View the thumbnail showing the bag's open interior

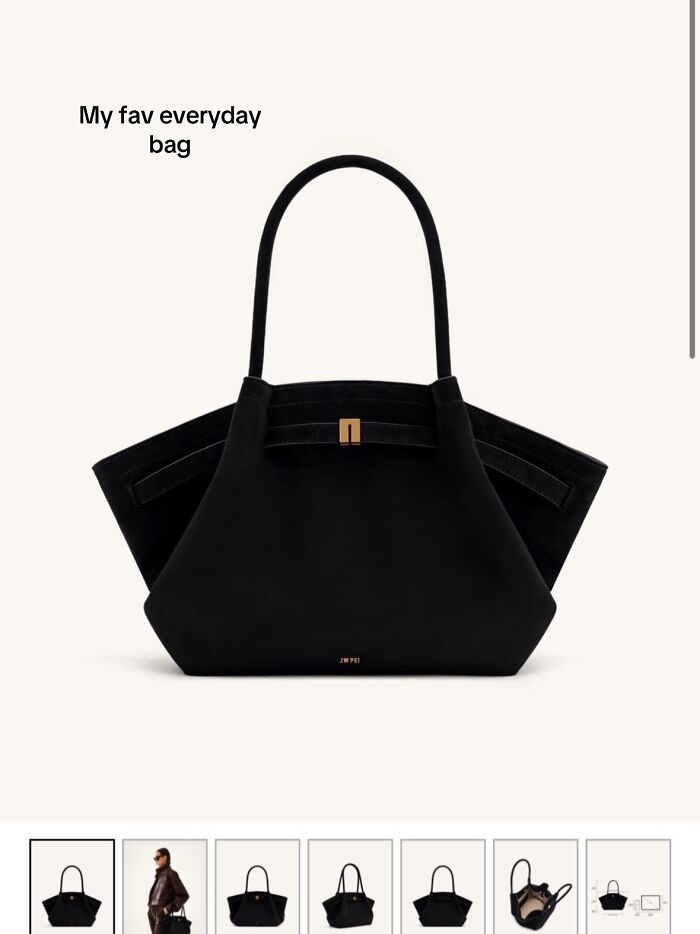click(536, 887)
